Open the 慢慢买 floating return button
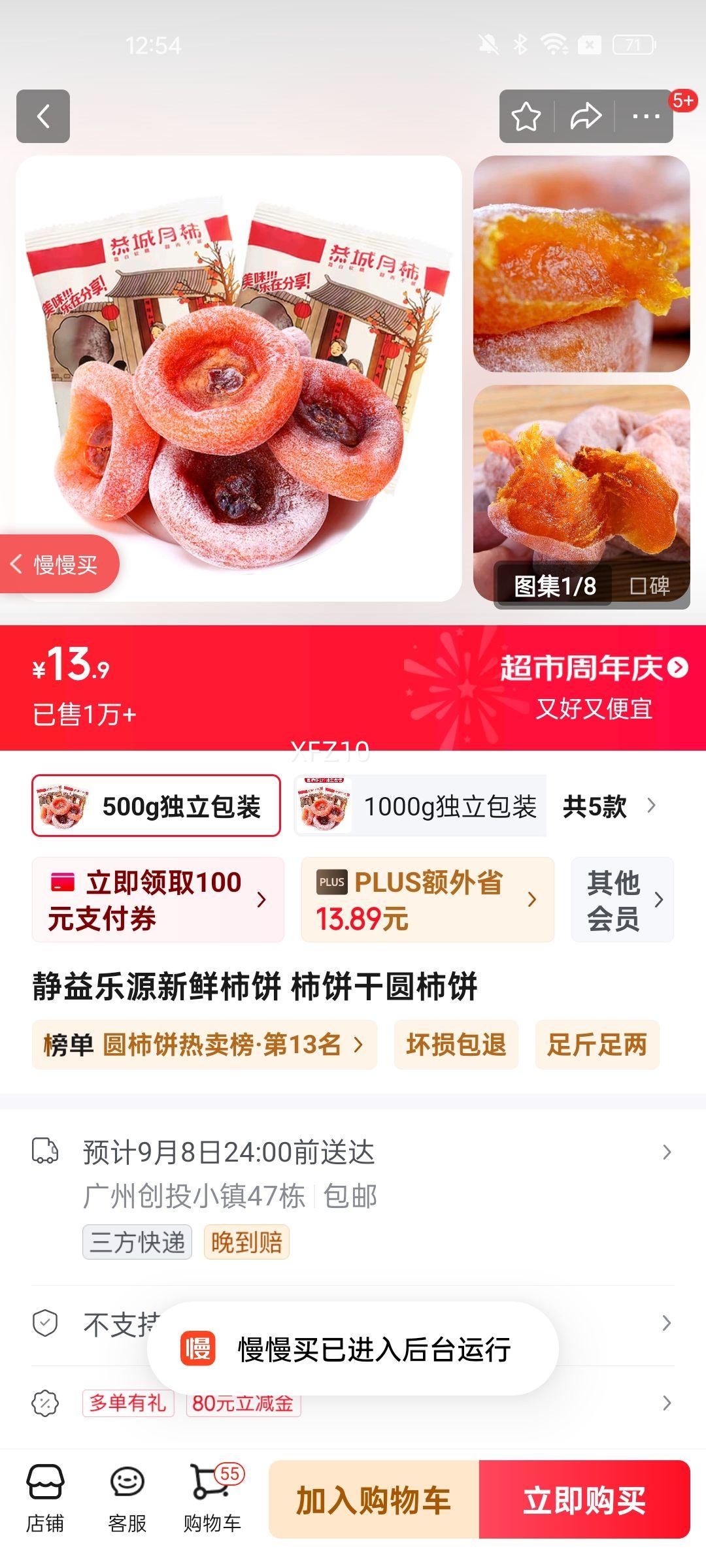Viewport: 706px width, 1568px height. click(58, 564)
